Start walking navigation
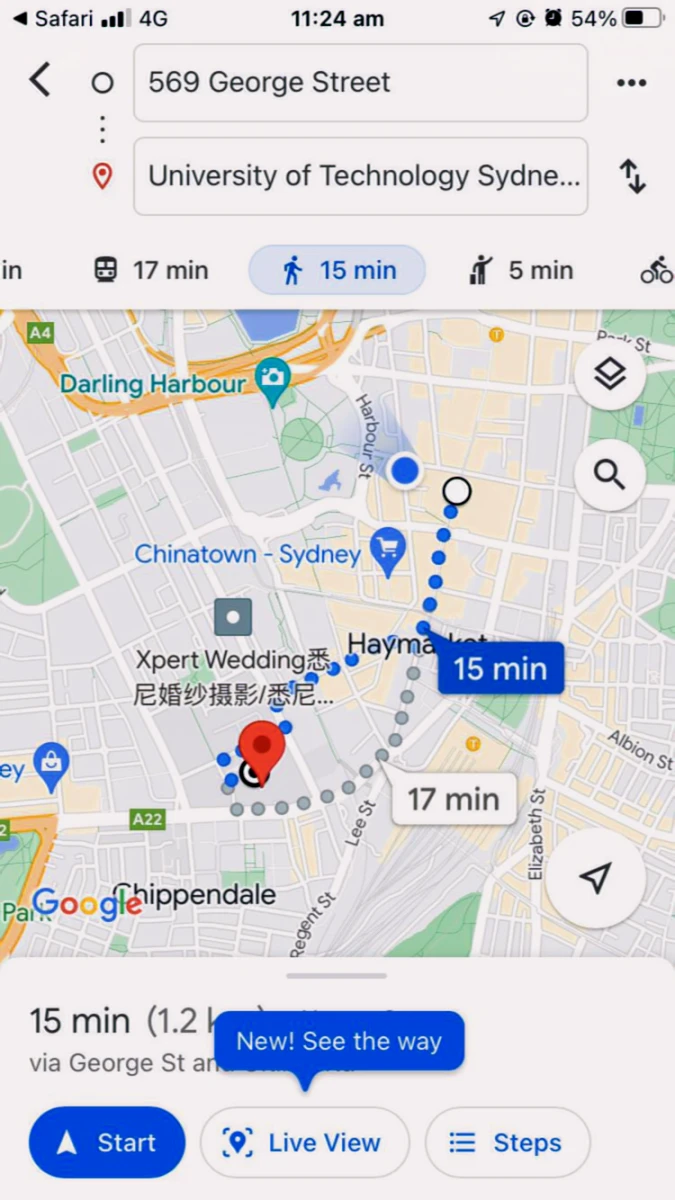Viewport: 675px width, 1200px height. pyautogui.click(x=107, y=1142)
